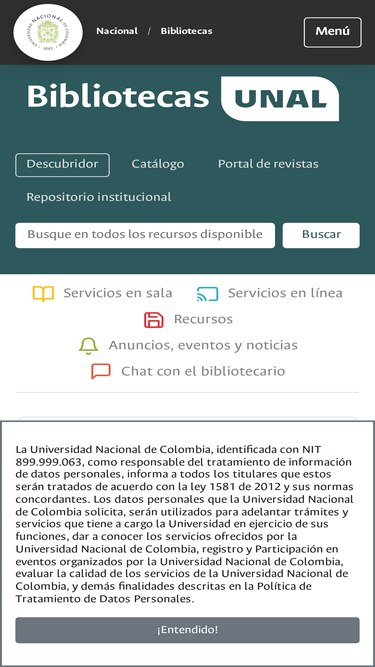The image size is (375, 667).
Task: Select the Descubridor search tab
Action: 62,165
